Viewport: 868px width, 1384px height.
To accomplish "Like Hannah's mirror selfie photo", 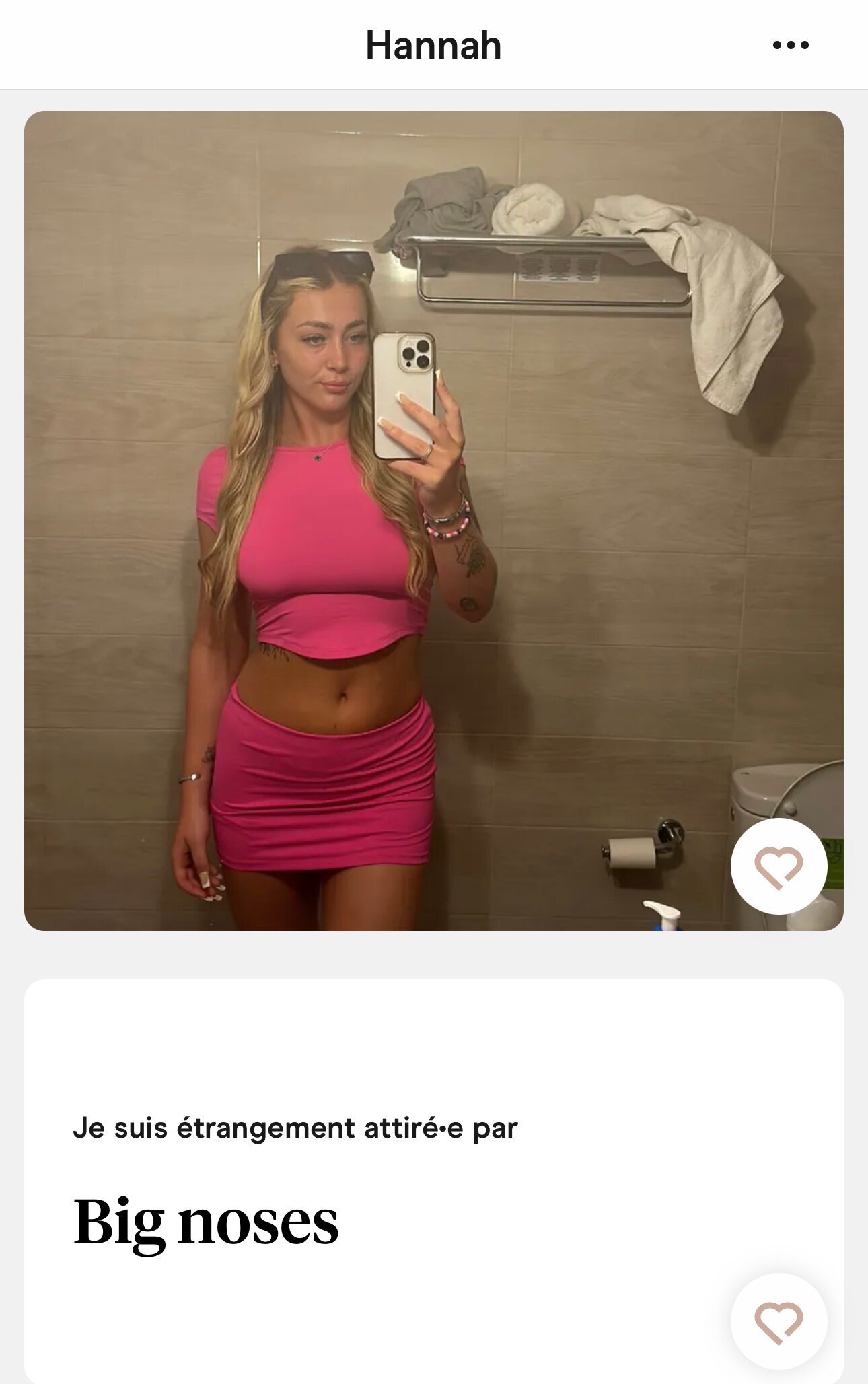I will [x=779, y=866].
